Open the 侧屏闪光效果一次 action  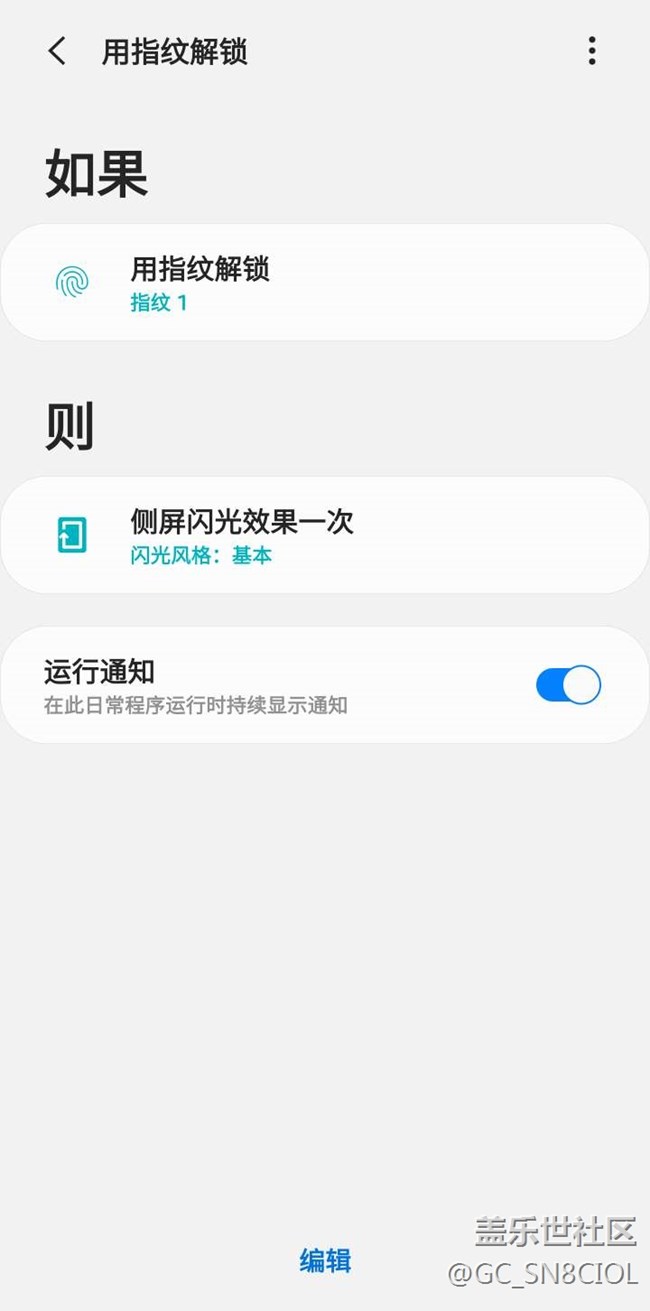pos(325,535)
